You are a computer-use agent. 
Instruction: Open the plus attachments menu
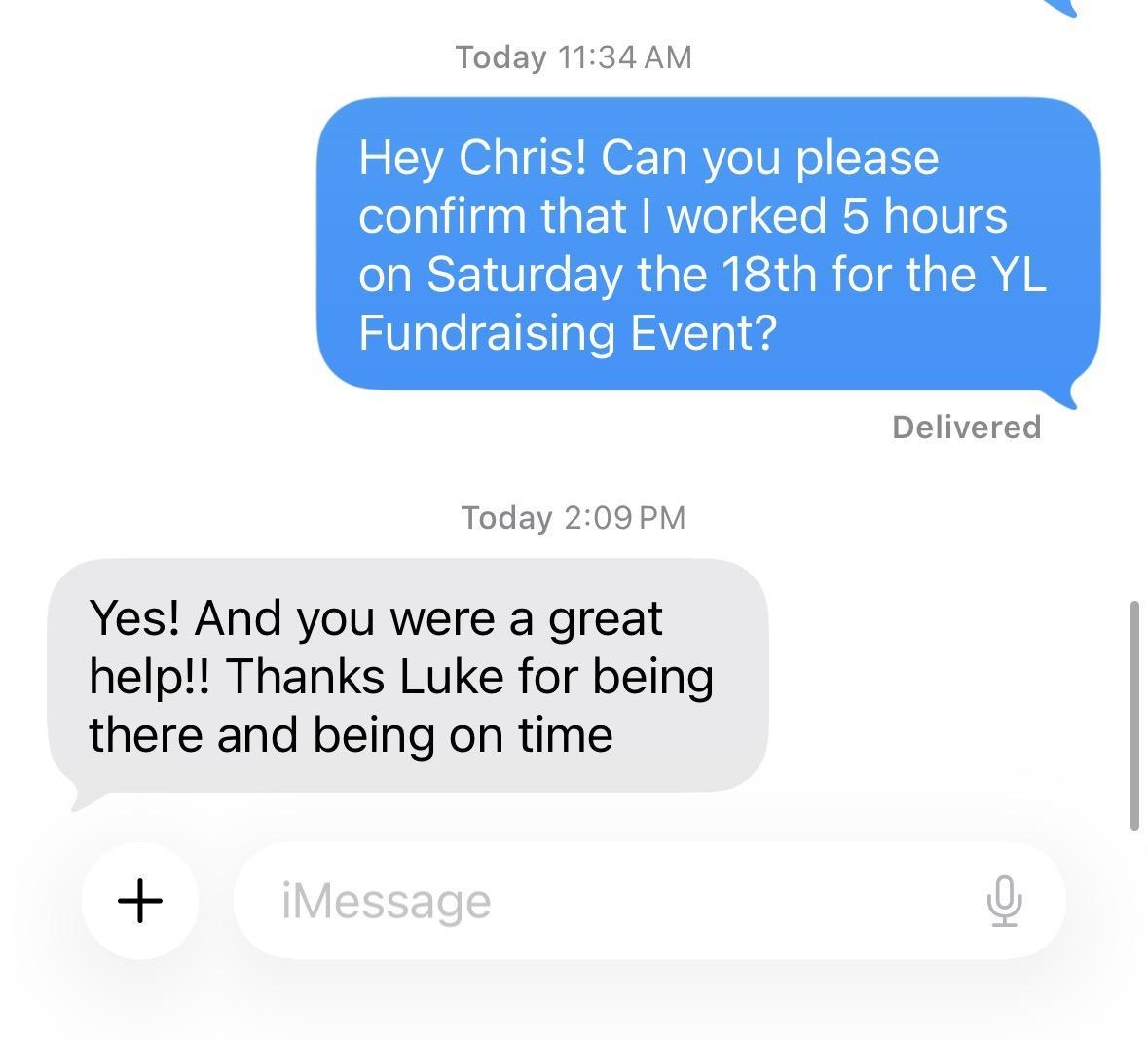pos(140,901)
